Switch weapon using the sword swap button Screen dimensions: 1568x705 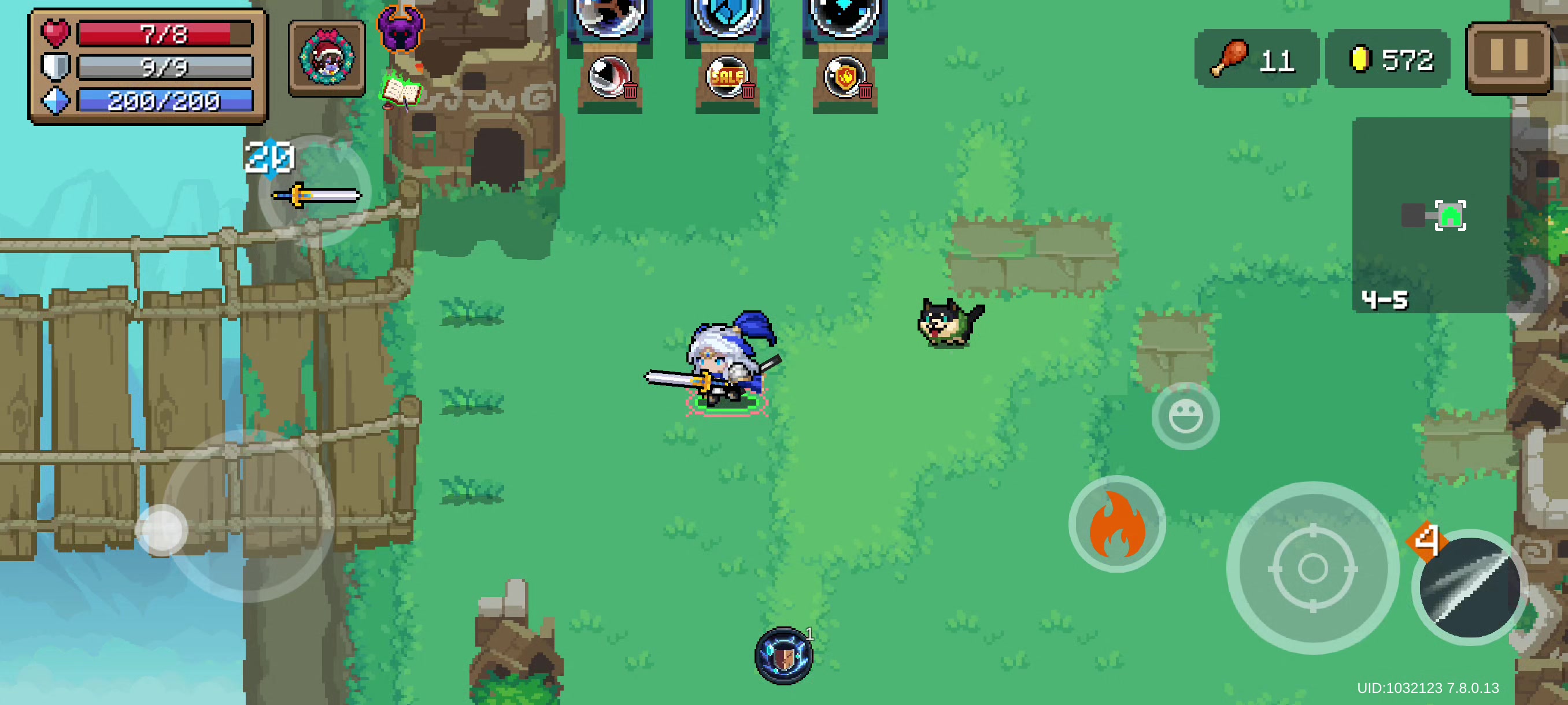point(315,194)
